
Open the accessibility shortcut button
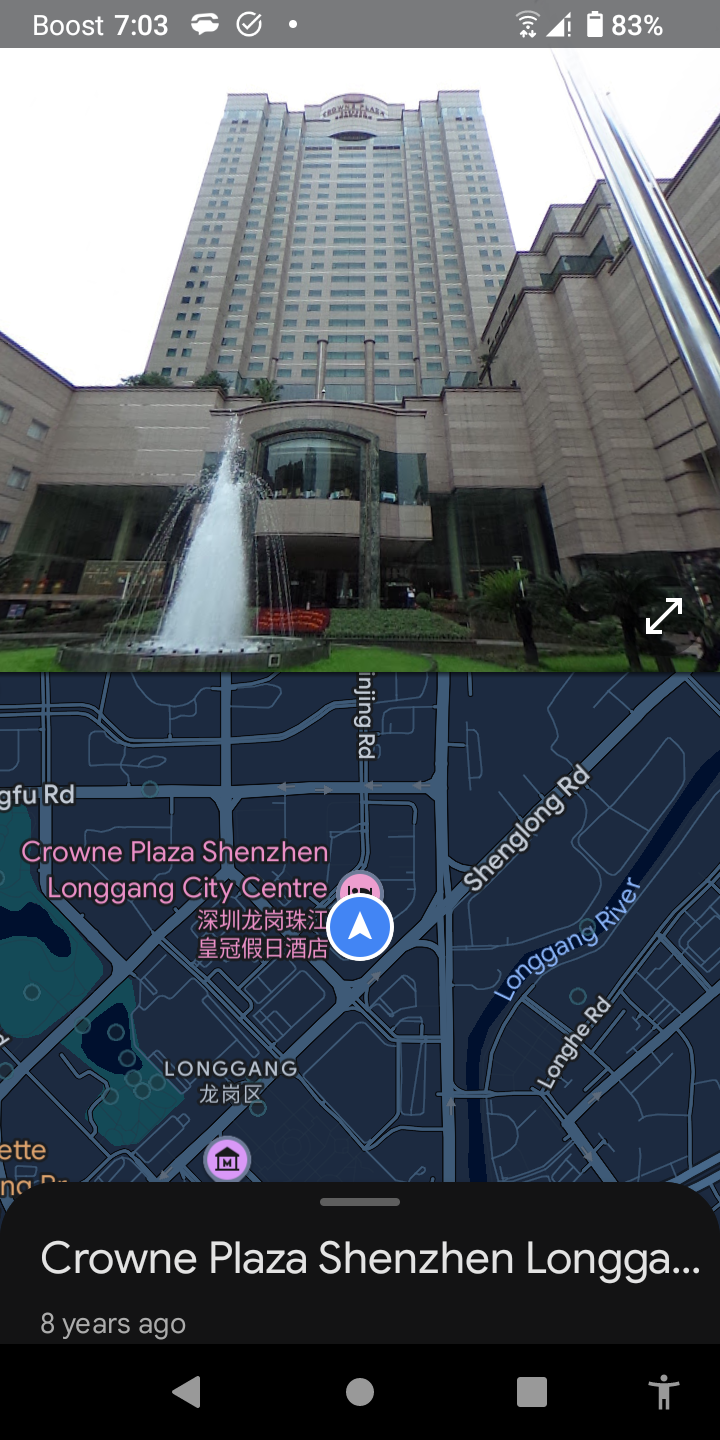(x=663, y=1392)
